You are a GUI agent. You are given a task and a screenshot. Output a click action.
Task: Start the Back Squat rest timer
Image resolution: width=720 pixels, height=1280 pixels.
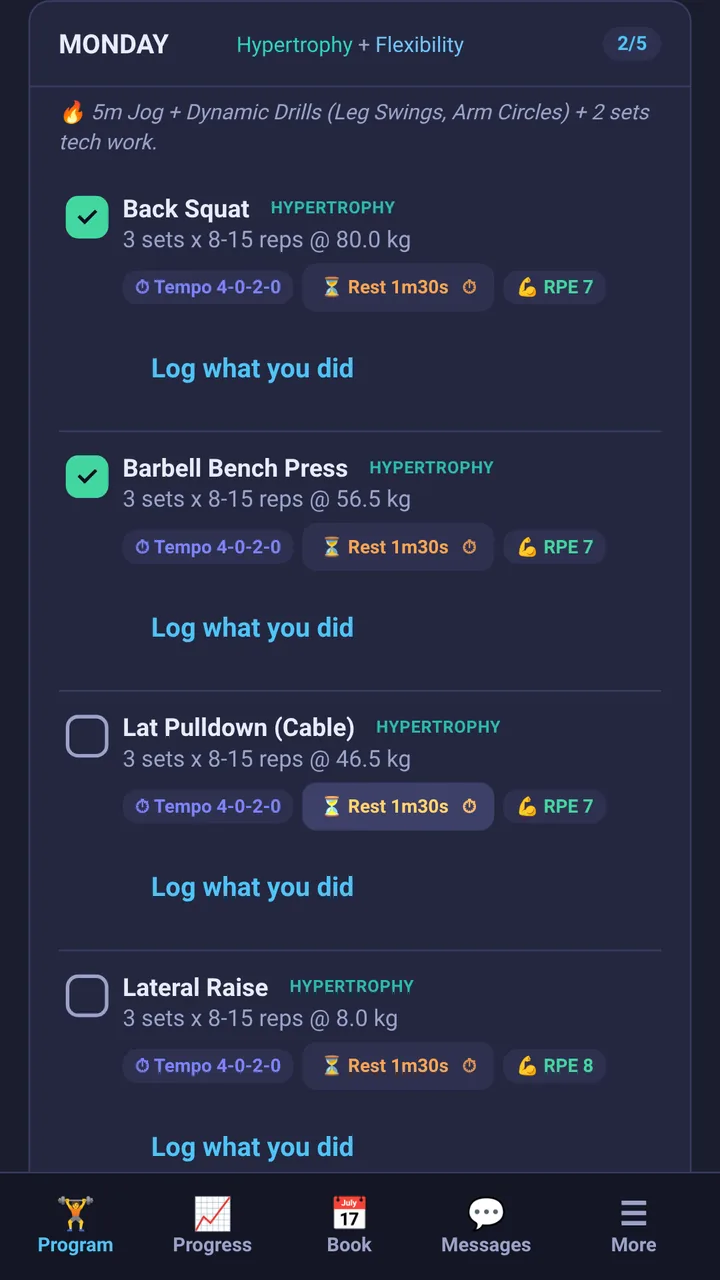(x=398, y=288)
